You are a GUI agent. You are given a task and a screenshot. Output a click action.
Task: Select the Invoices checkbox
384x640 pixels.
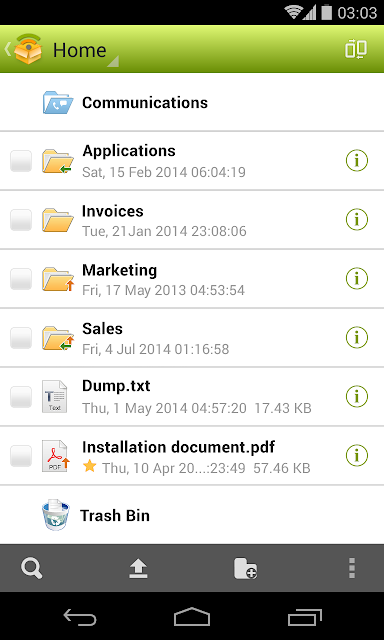(21, 220)
